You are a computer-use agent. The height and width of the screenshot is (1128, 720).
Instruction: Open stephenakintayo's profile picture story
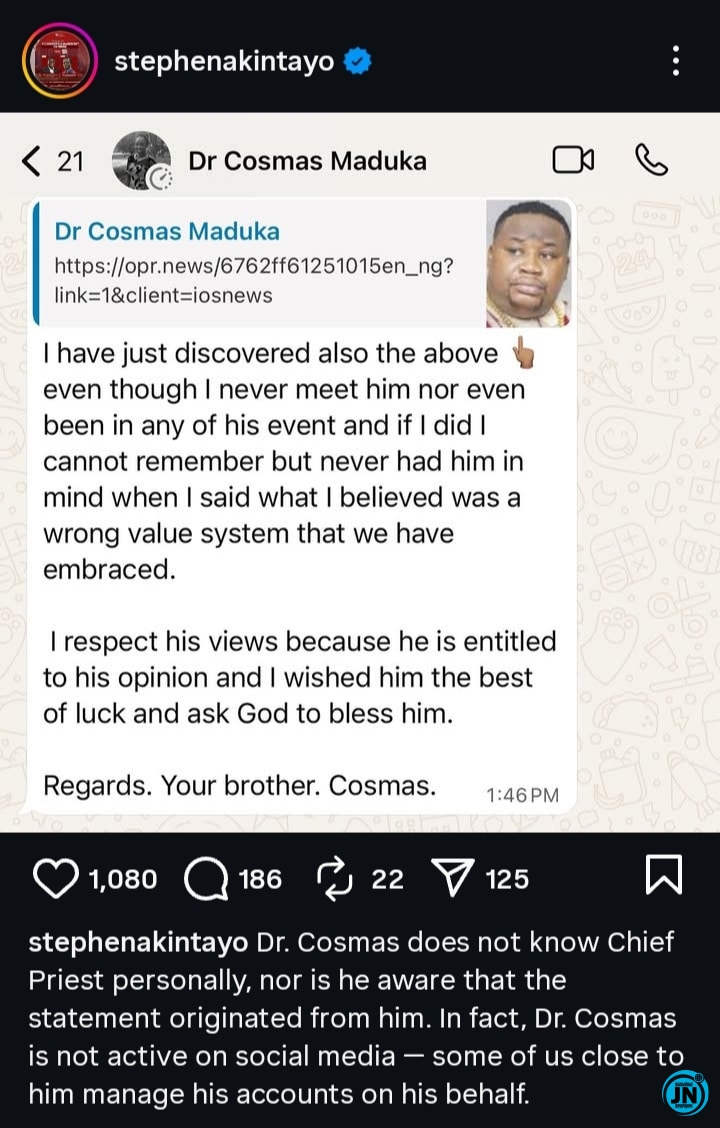[59, 62]
